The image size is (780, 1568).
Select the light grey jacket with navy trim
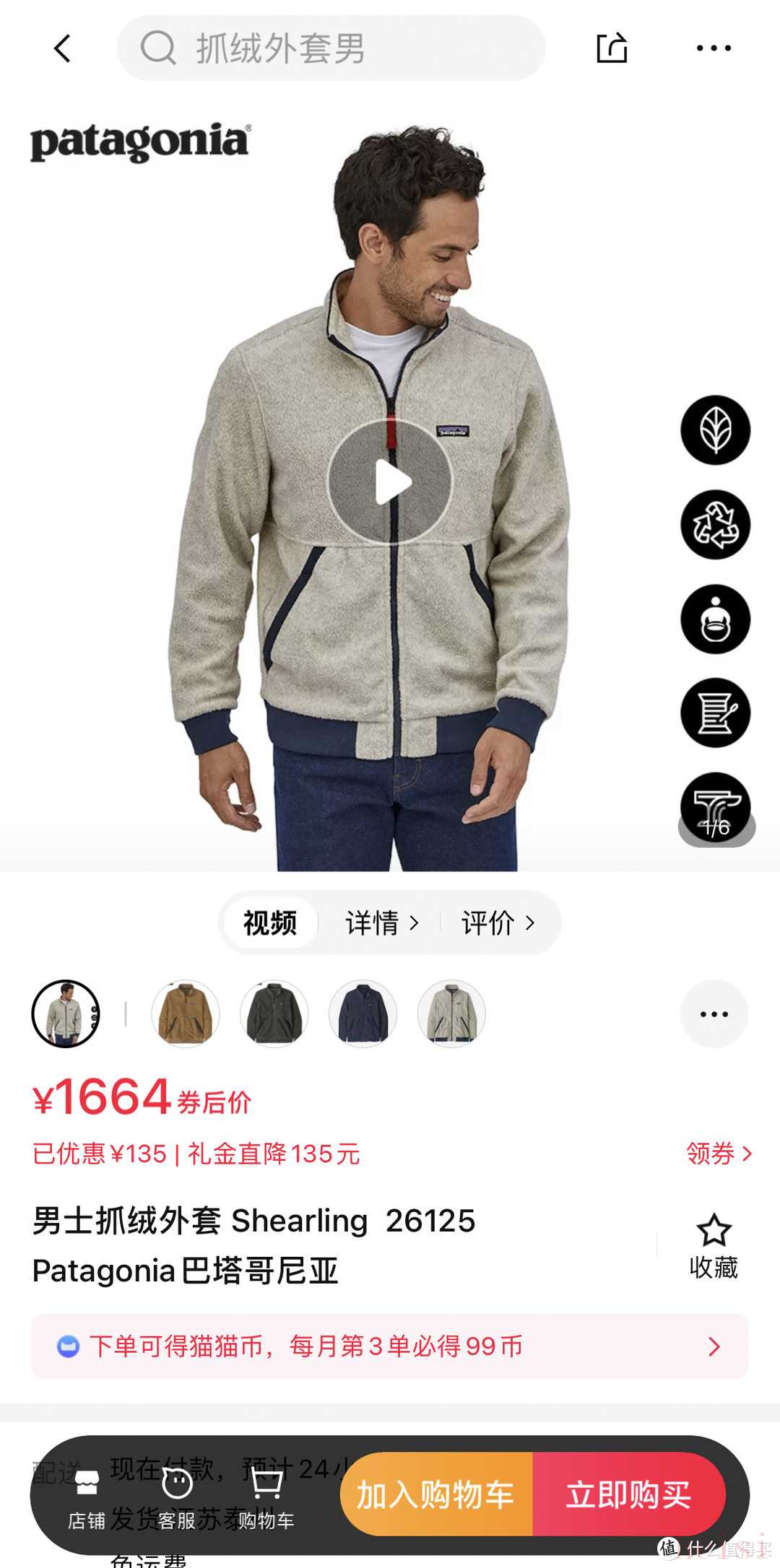click(452, 1014)
